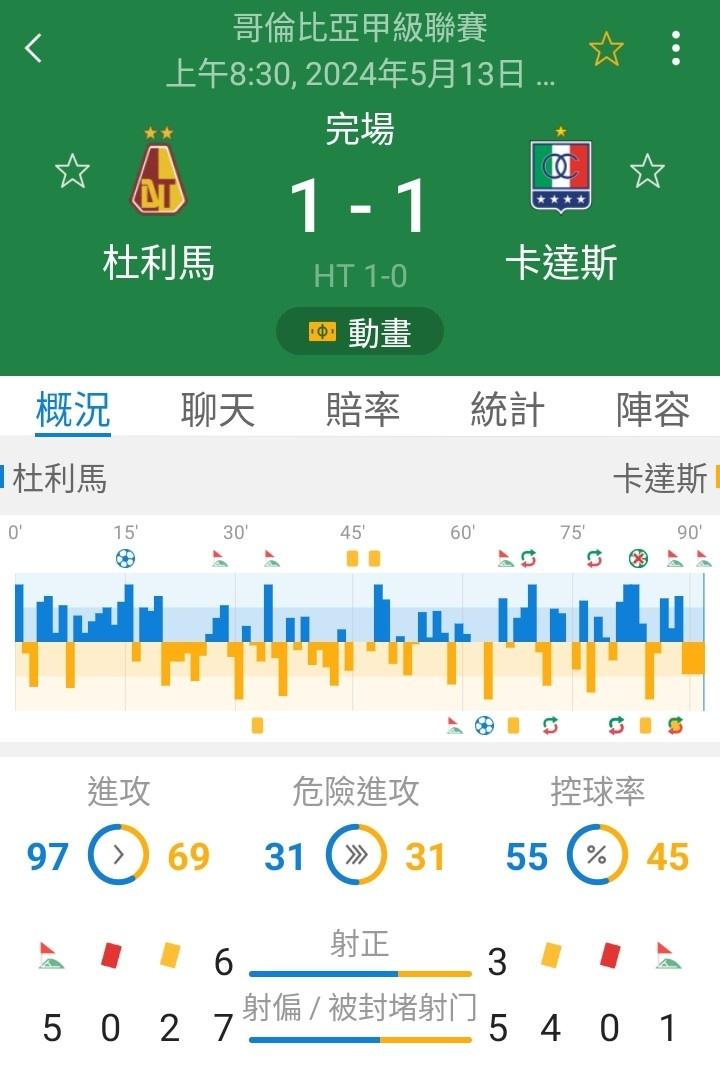Select the 概況 tab
720x1068 pixels.
tap(73, 410)
